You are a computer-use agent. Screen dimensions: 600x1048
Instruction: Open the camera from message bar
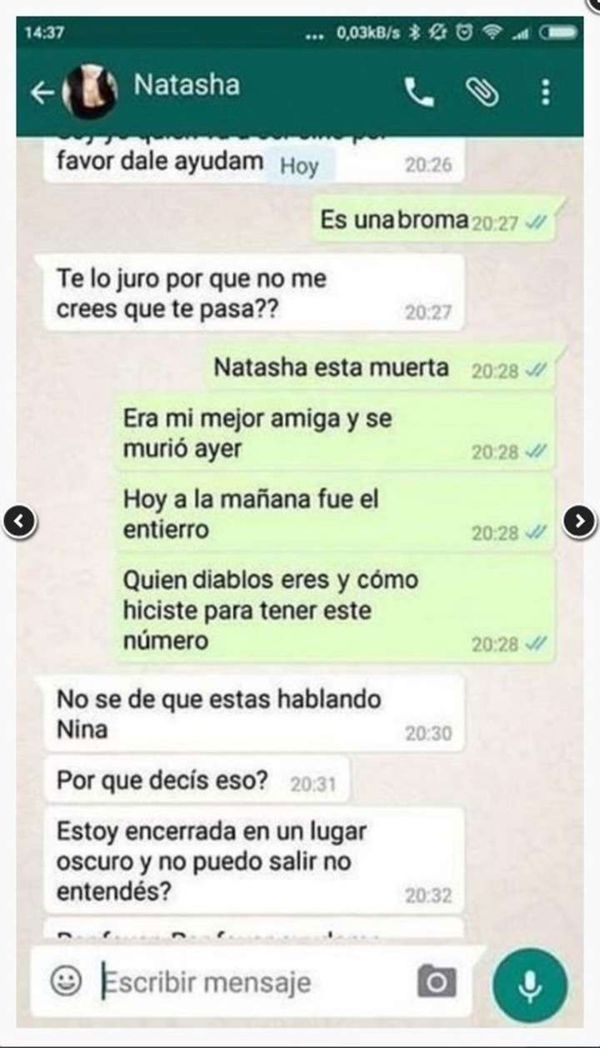pyautogui.click(x=436, y=982)
